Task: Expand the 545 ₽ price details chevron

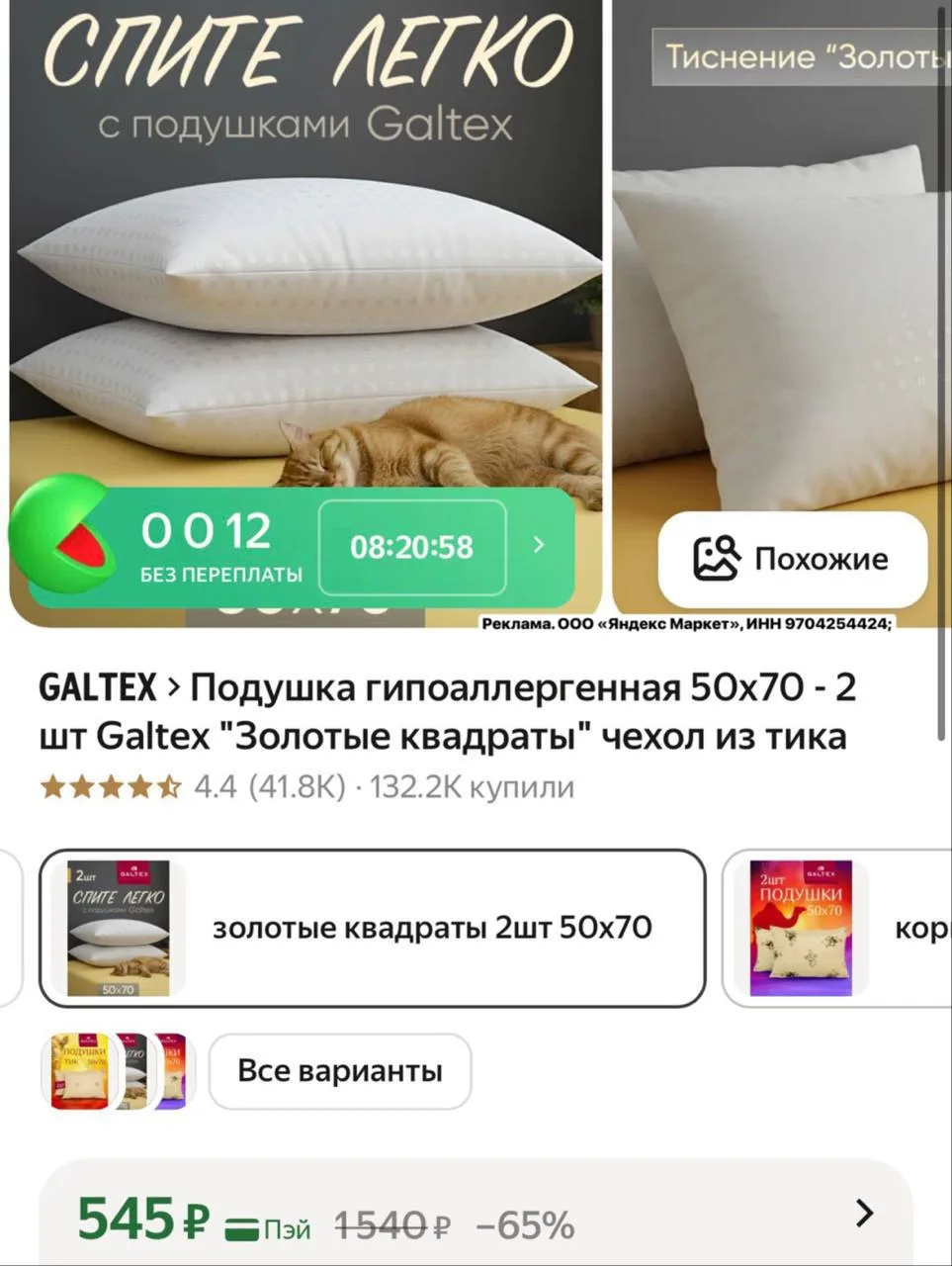Action: 864,1214
